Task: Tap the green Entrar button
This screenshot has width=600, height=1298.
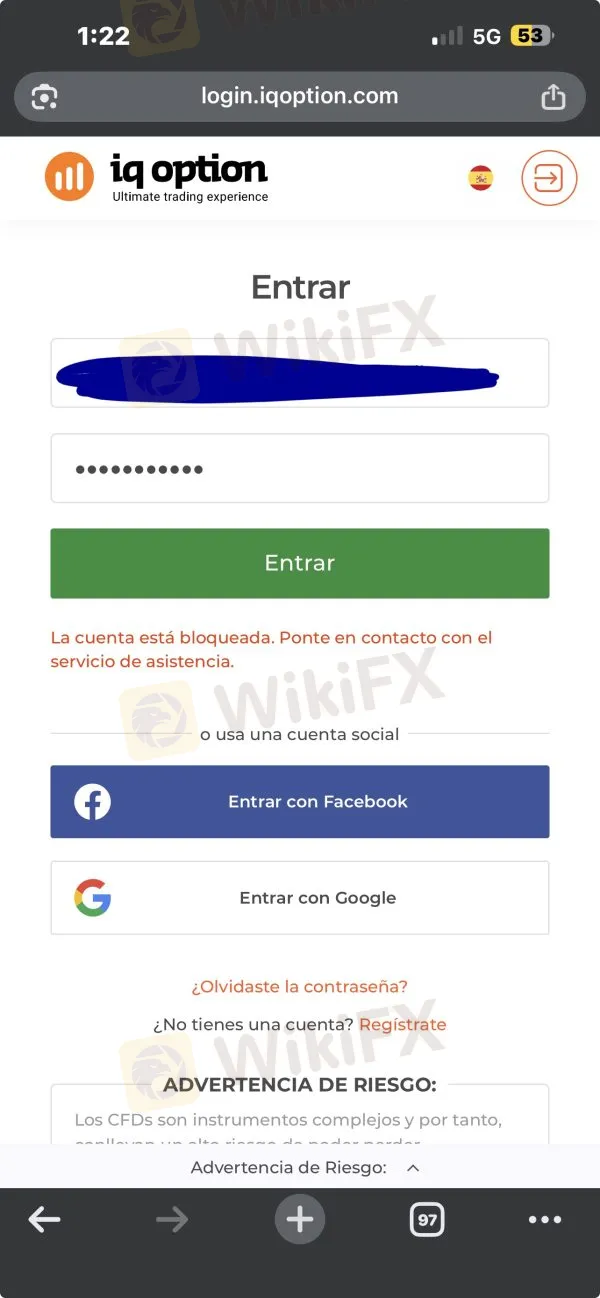Action: point(299,563)
